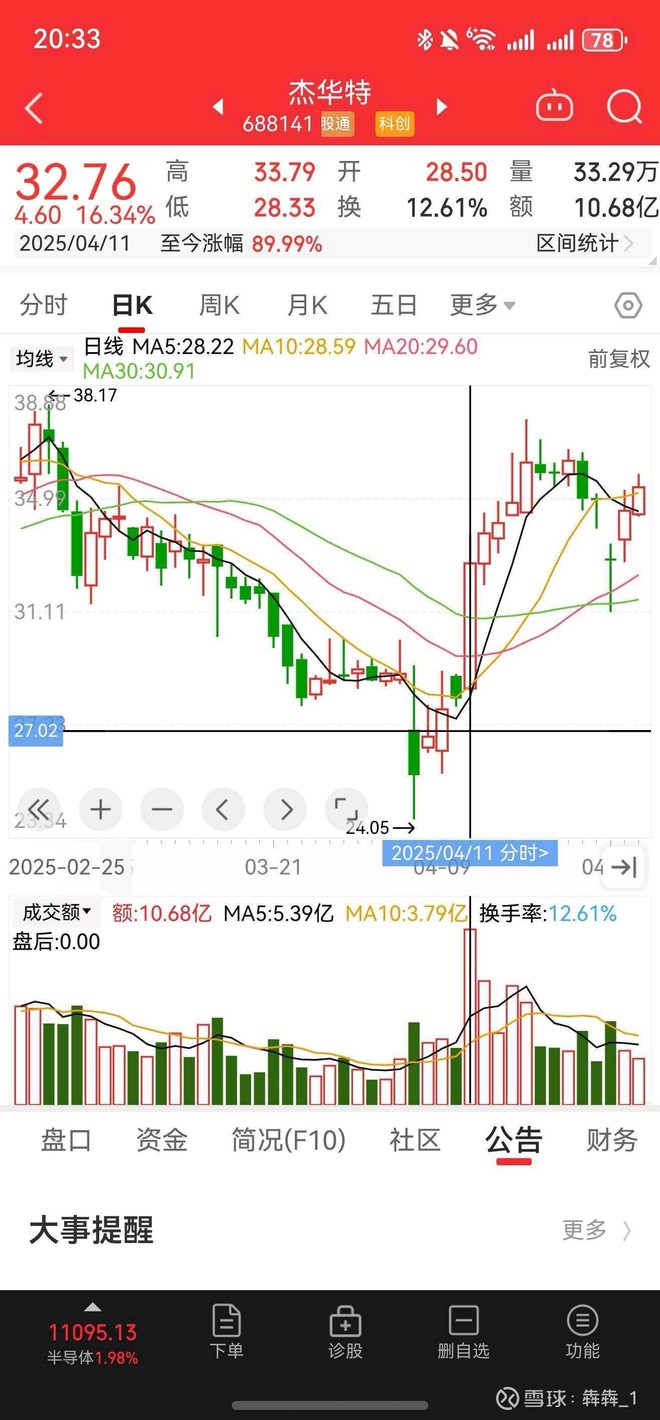This screenshot has height=1420, width=660.
Task: Select the 月K monthly chart tab
Action: point(307,305)
